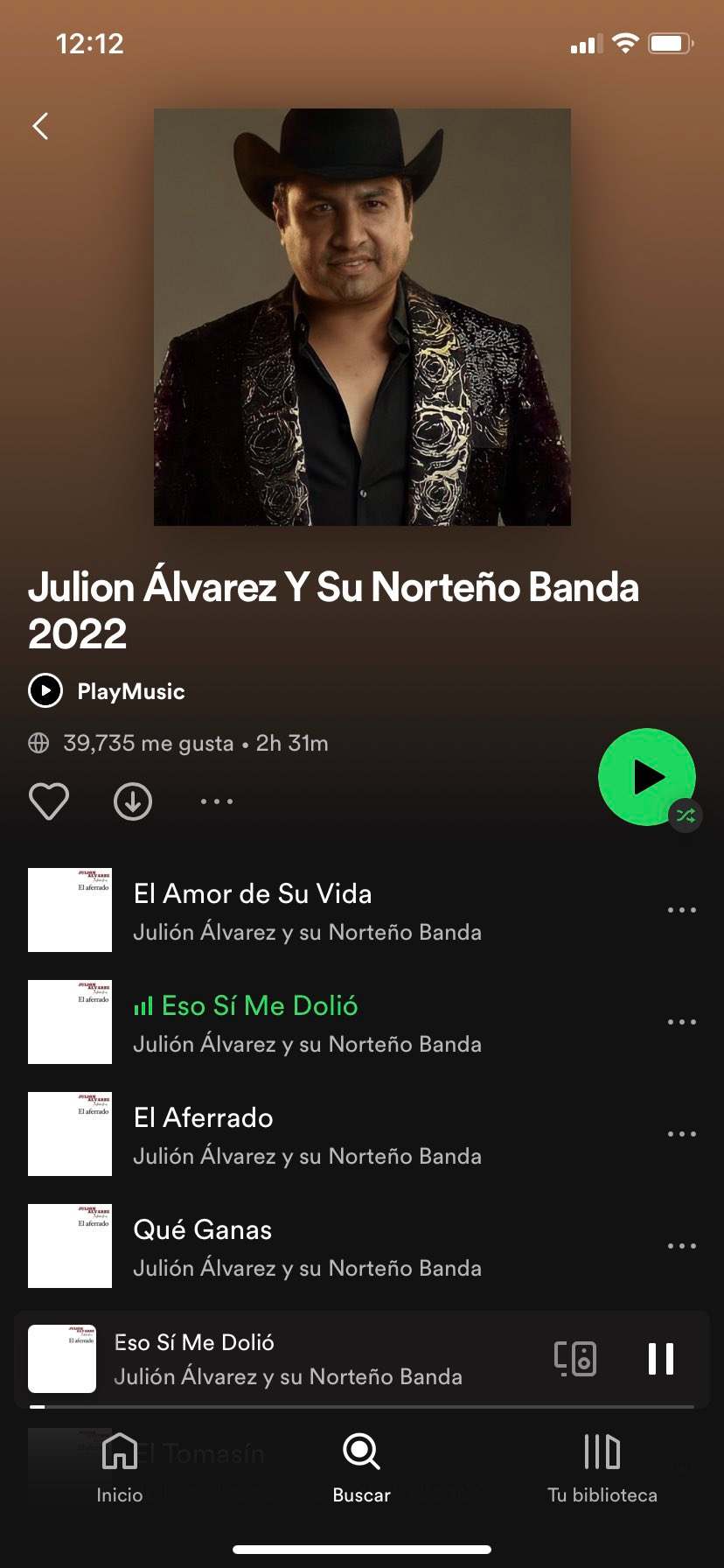Viewport: 724px width, 1568px height.
Task: Open more options for El Aferrado
Action: coord(682,1134)
